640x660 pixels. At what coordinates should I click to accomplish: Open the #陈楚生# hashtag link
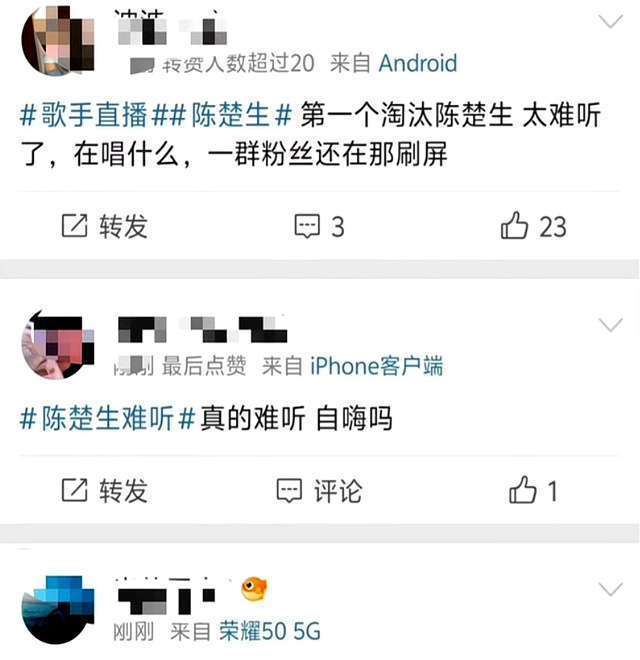pyautogui.click(x=224, y=115)
